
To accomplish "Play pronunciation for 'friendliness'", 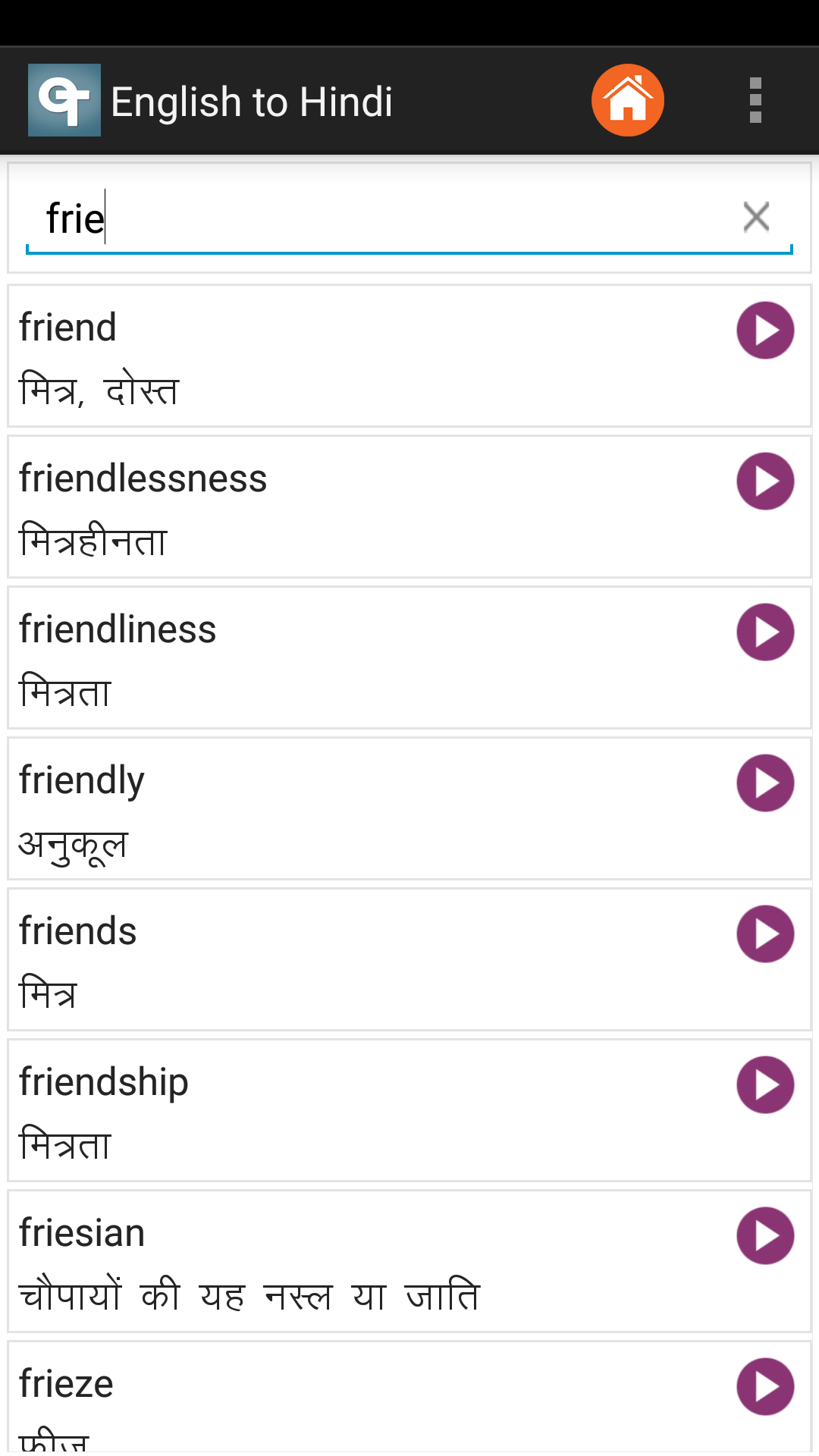I will point(765,632).
